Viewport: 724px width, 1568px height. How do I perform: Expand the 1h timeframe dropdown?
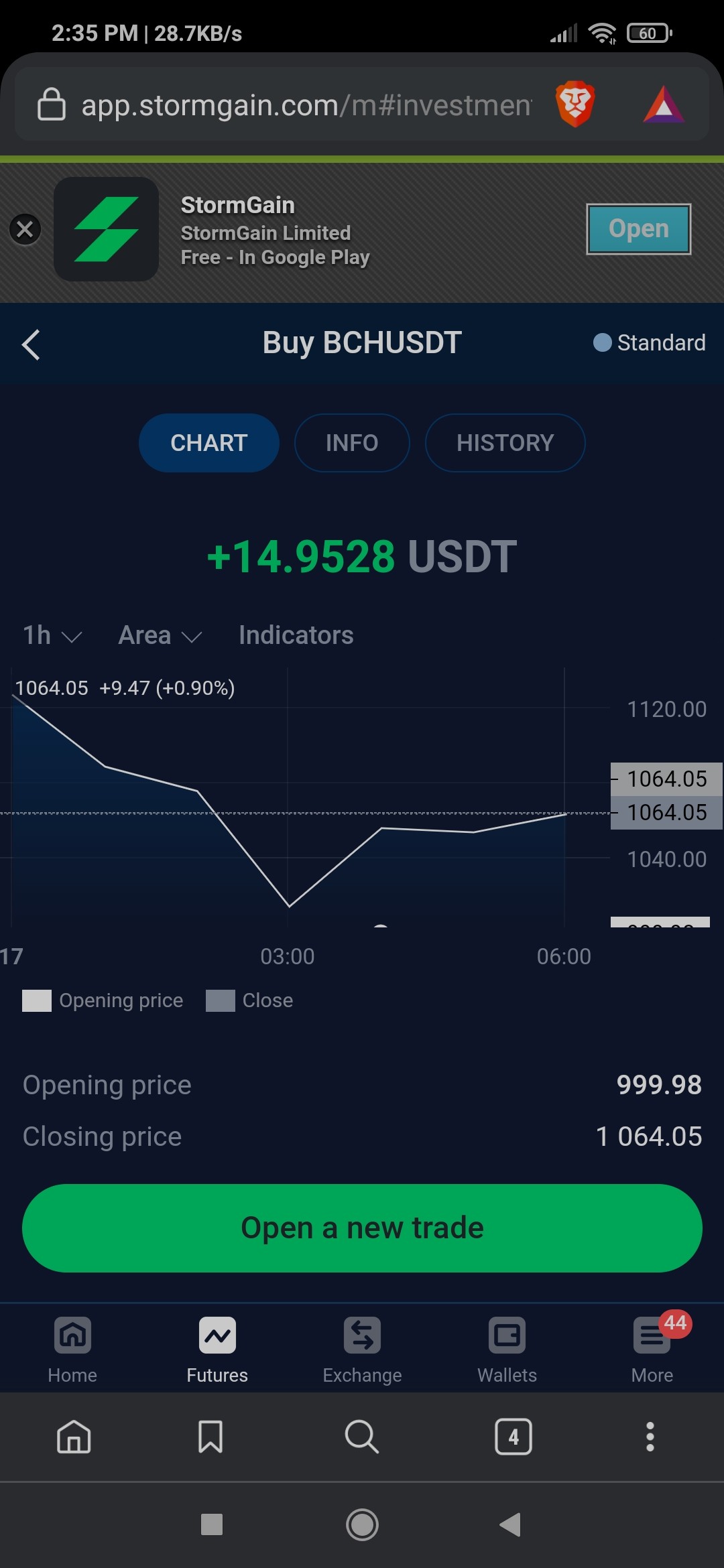coord(52,635)
